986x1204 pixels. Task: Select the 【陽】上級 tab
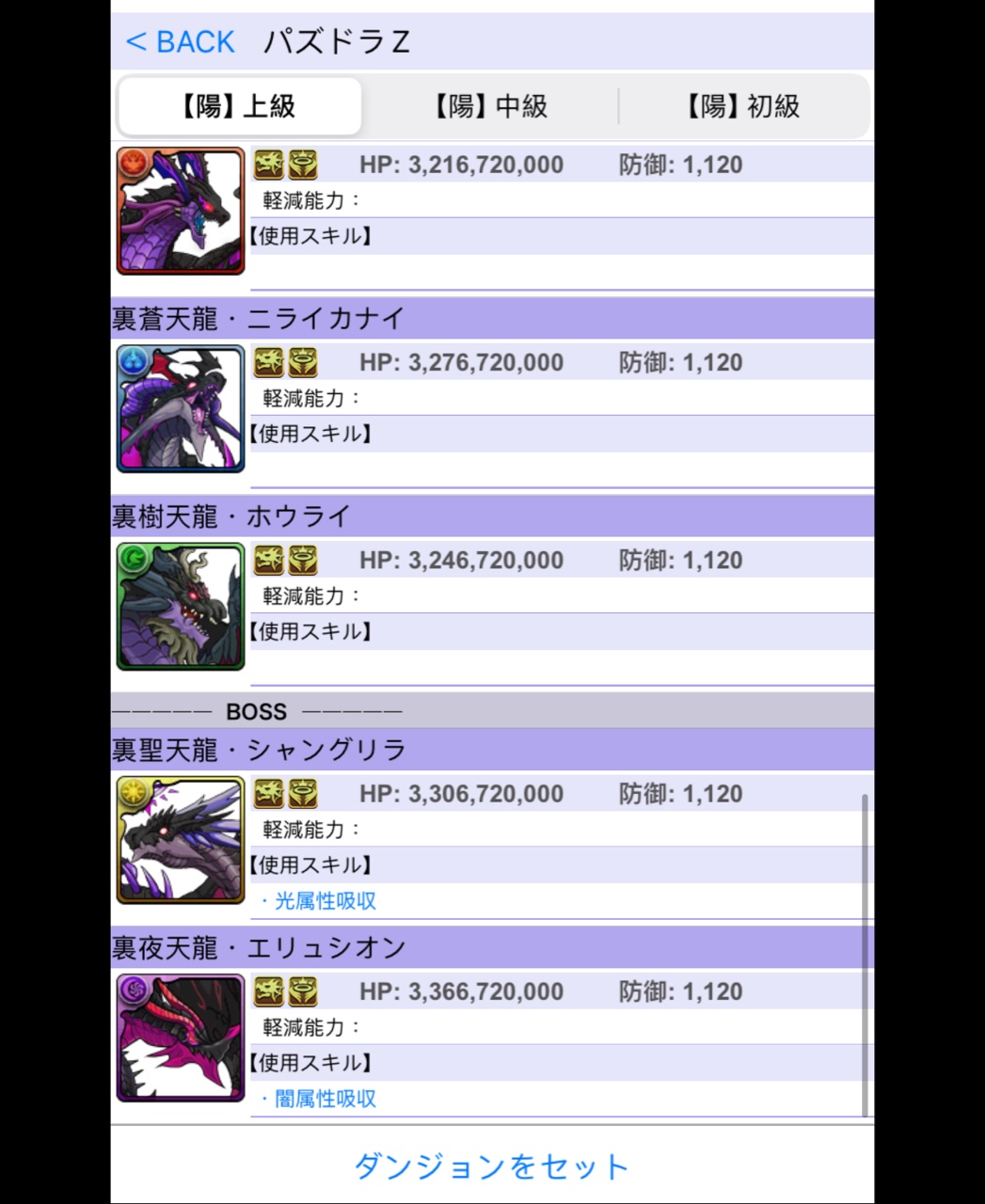coord(239,106)
